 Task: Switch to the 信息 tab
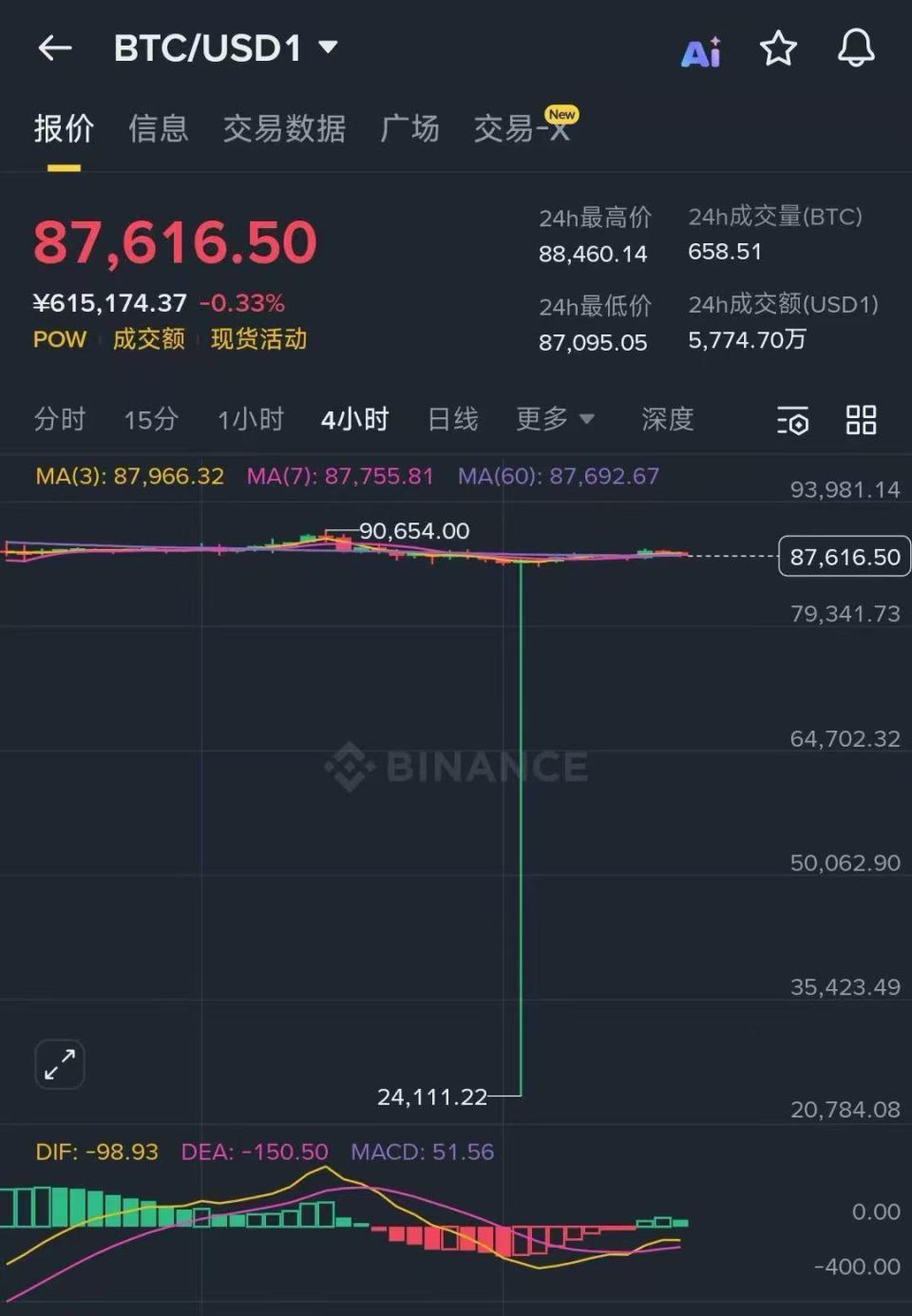point(159,129)
